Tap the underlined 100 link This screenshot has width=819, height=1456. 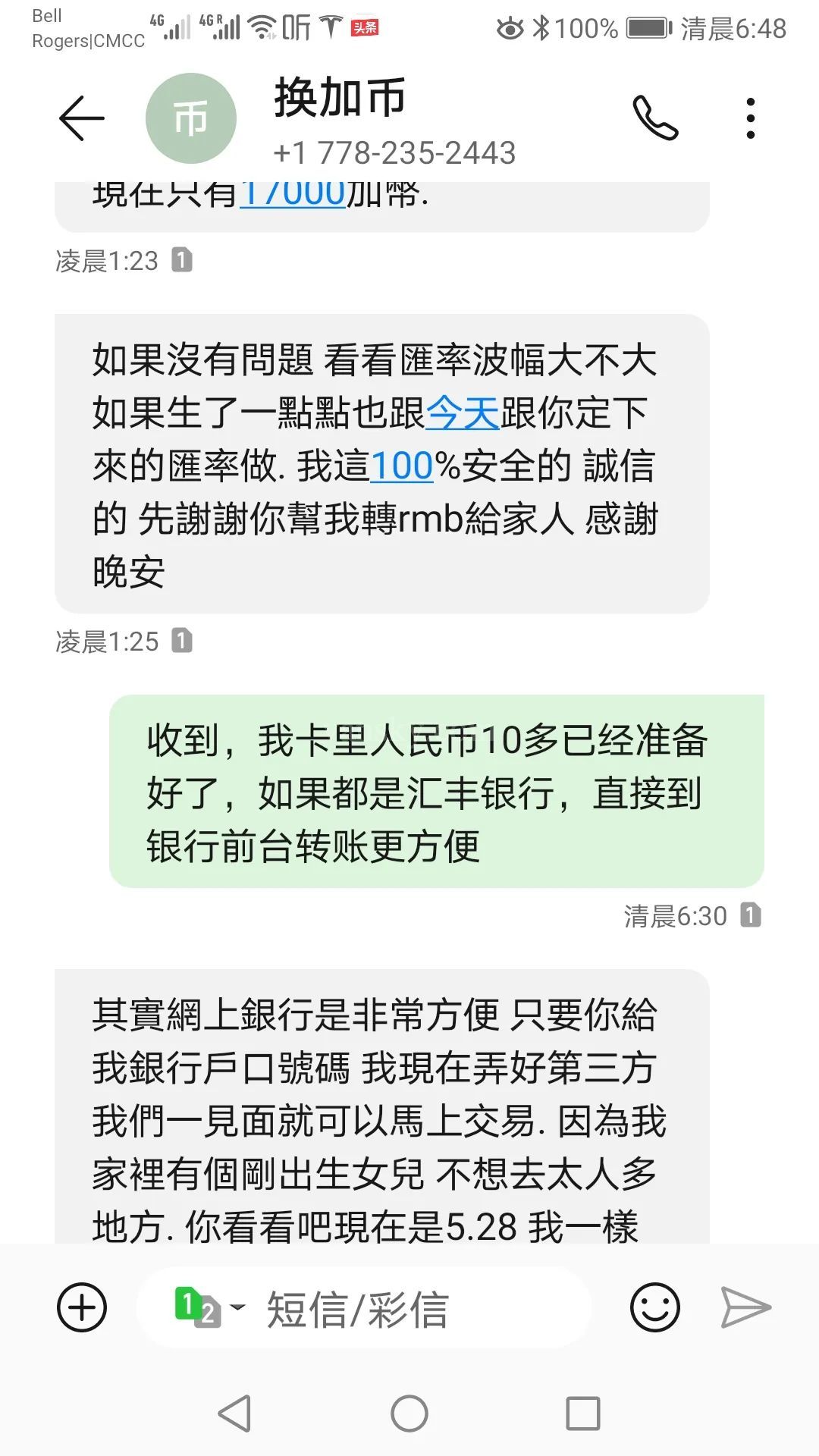coord(401,466)
